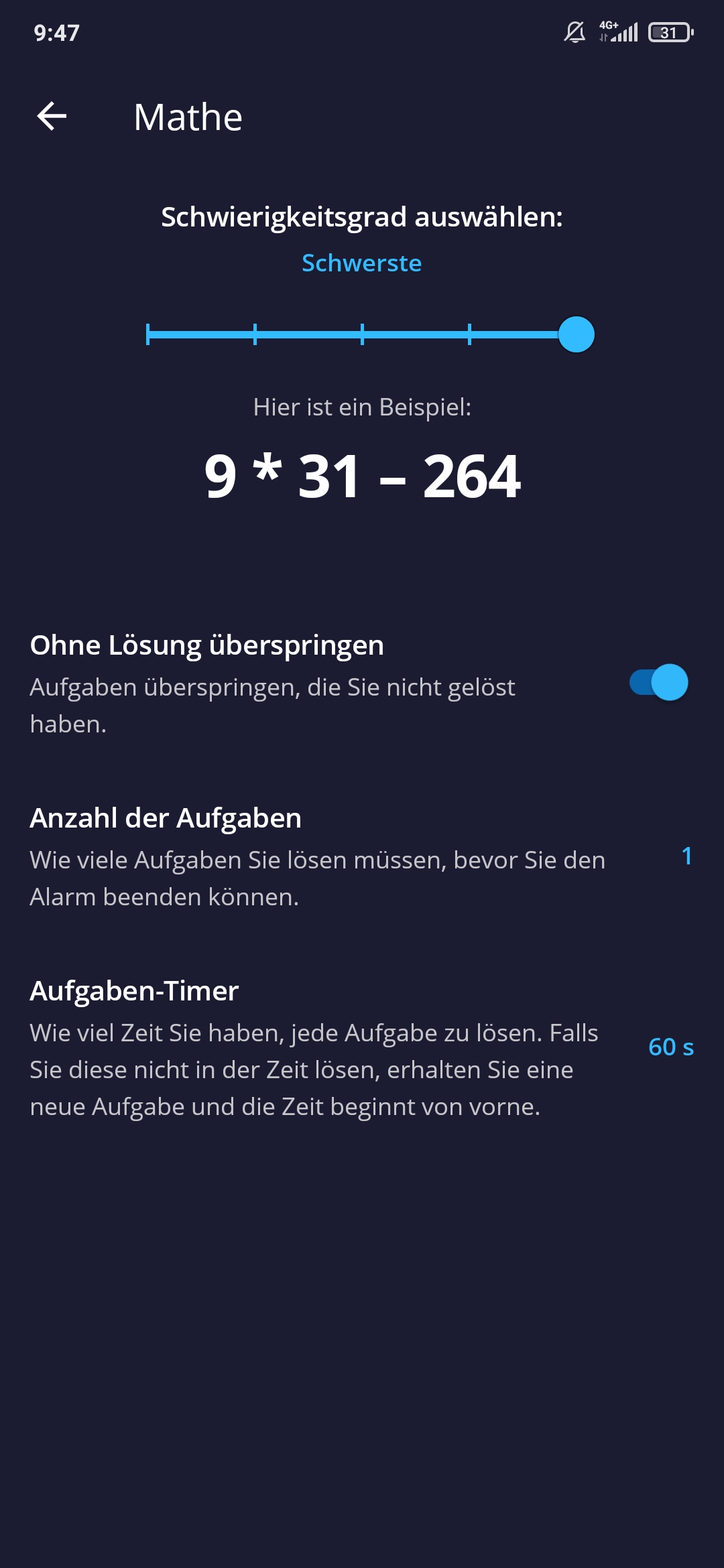Tap the difficulty slider handle at Schwerste
Image resolution: width=724 pixels, height=1568 pixels.
[576, 334]
